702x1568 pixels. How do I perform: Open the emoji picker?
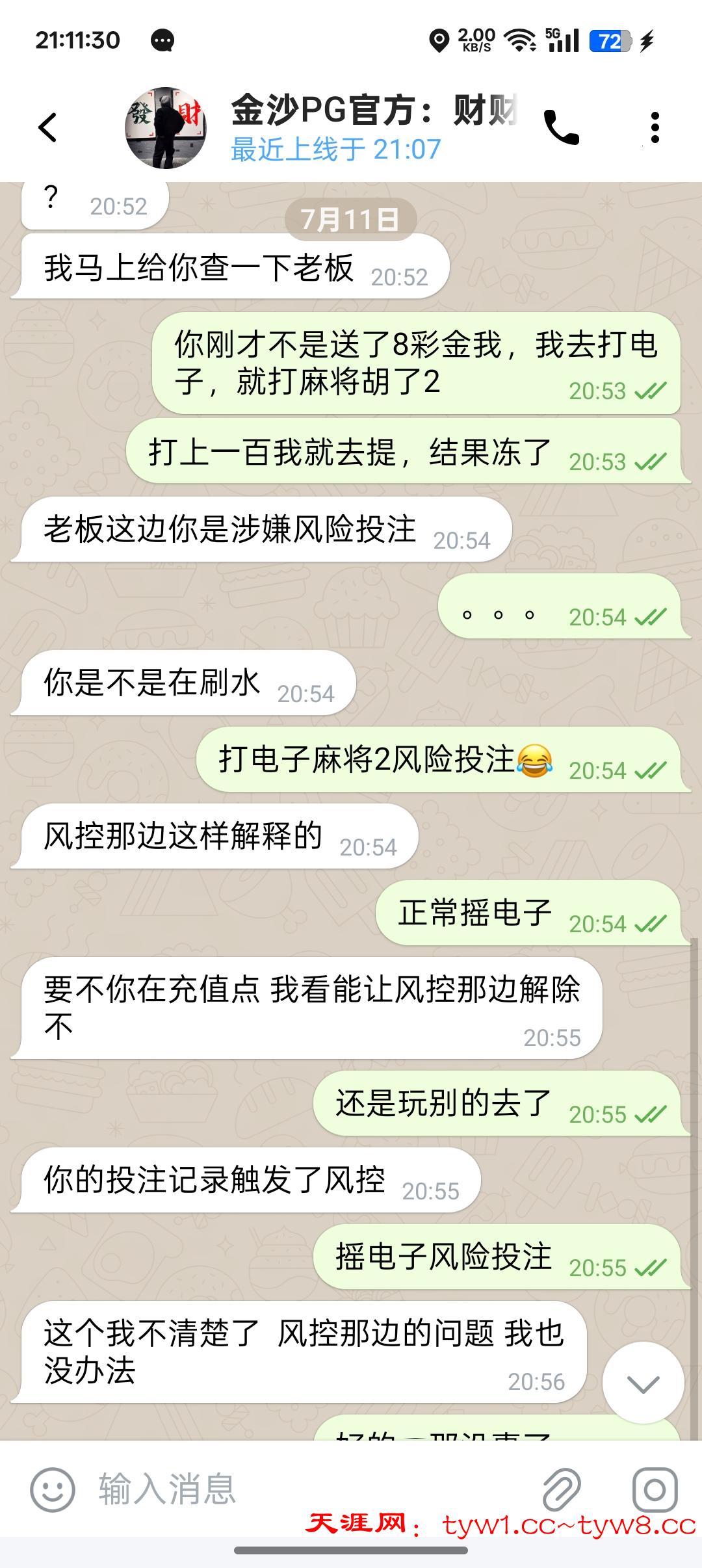[x=53, y=1489]
